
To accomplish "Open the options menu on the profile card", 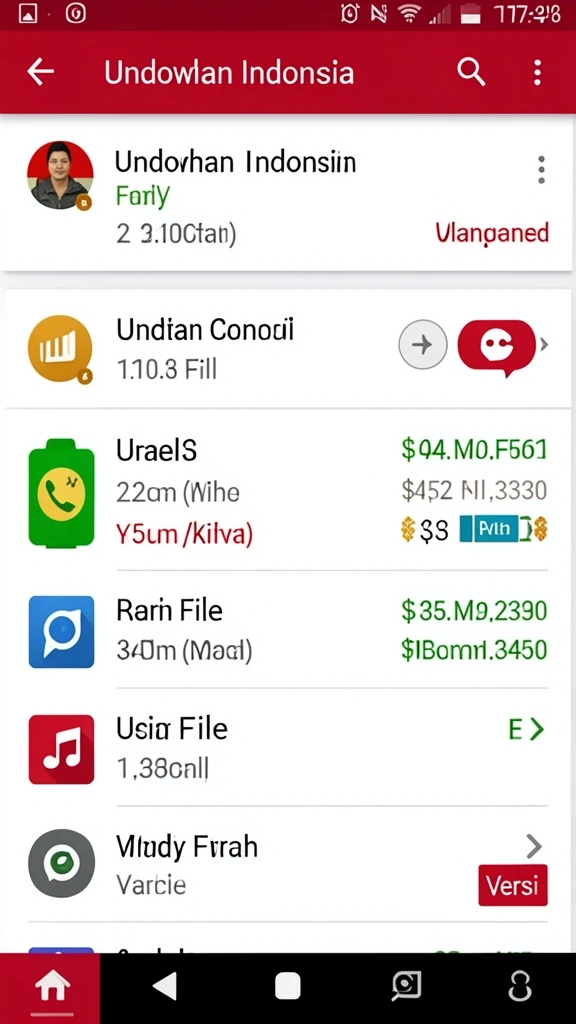I will [x=541, y=170].
